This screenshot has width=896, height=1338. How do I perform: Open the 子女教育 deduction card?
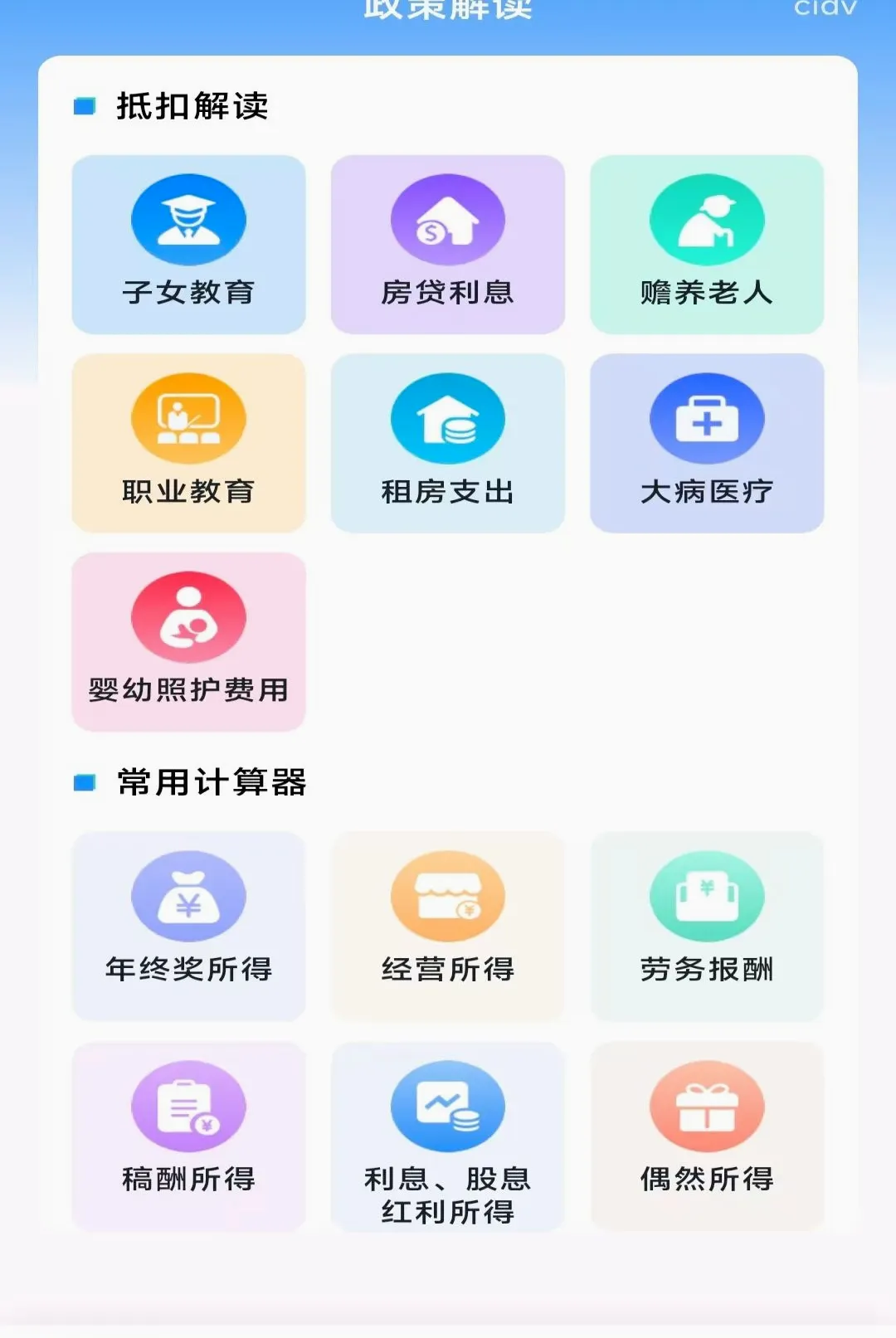coord(188,244)
